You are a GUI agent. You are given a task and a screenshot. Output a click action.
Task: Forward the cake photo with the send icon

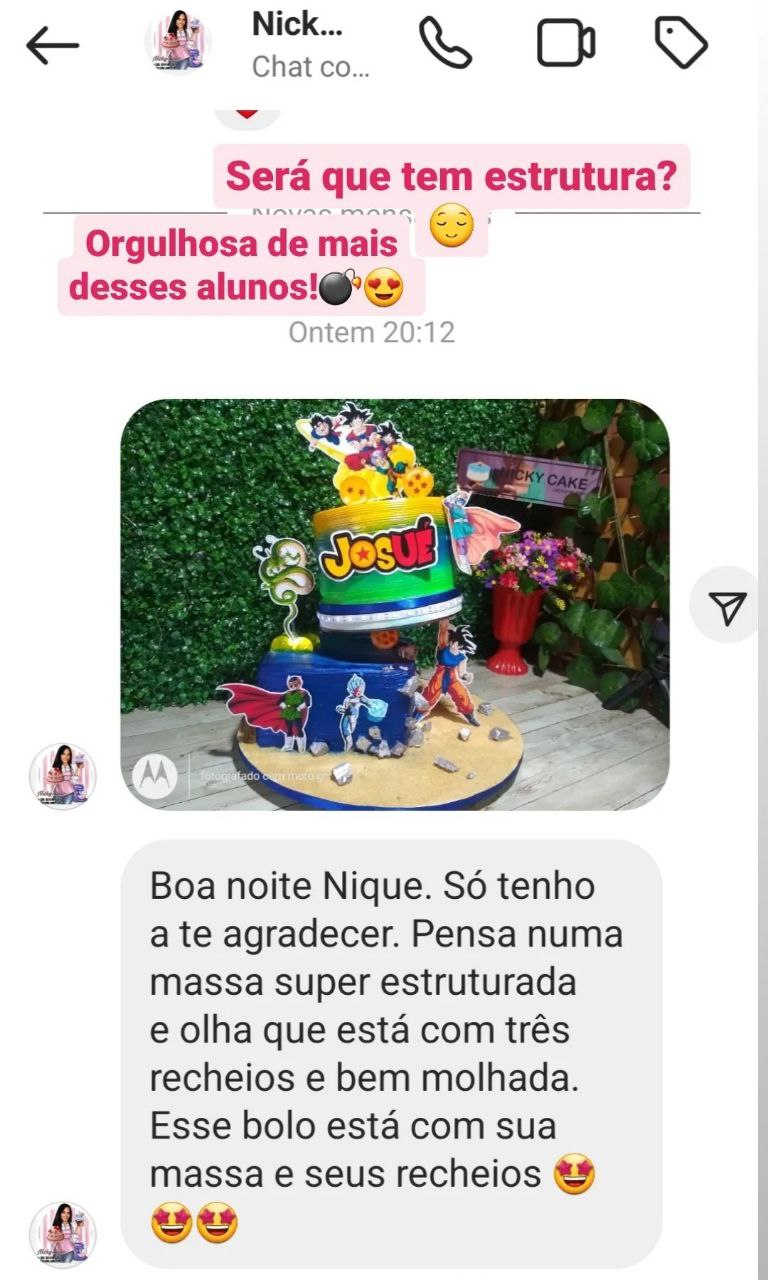click(727, 605)
